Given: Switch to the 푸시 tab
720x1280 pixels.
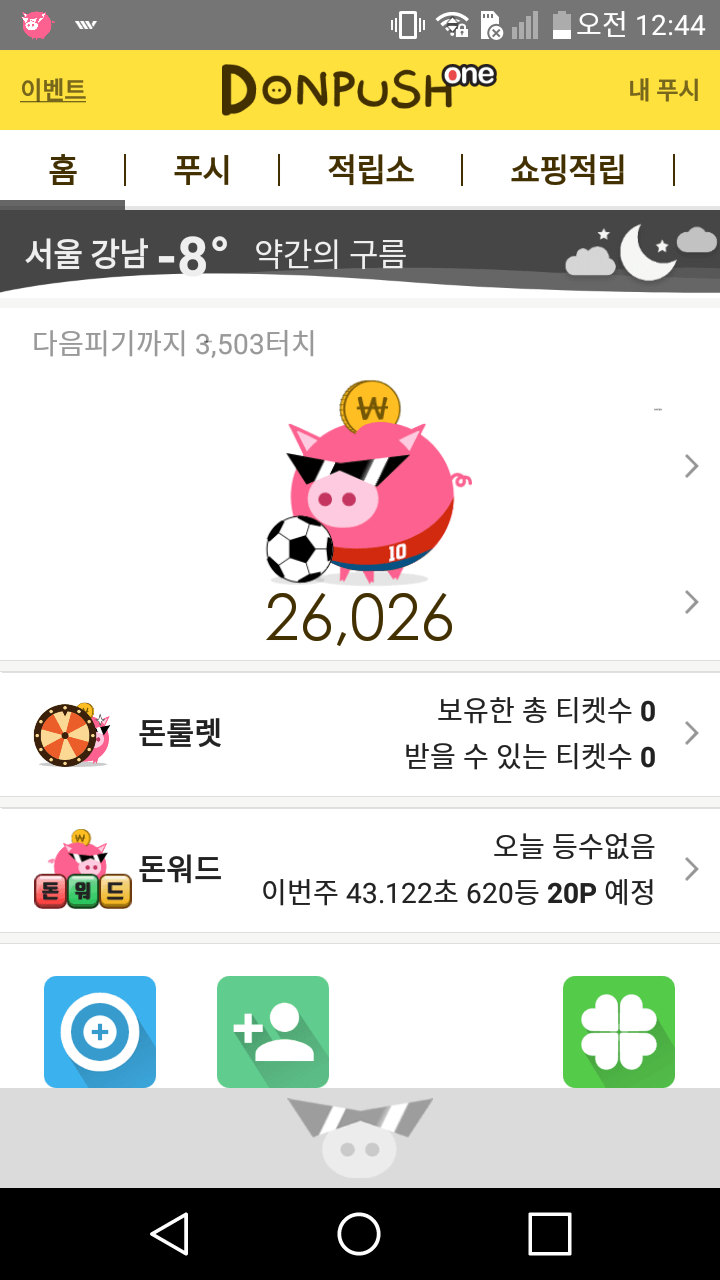Looking at the screenshot, I should tap(202, 170).
